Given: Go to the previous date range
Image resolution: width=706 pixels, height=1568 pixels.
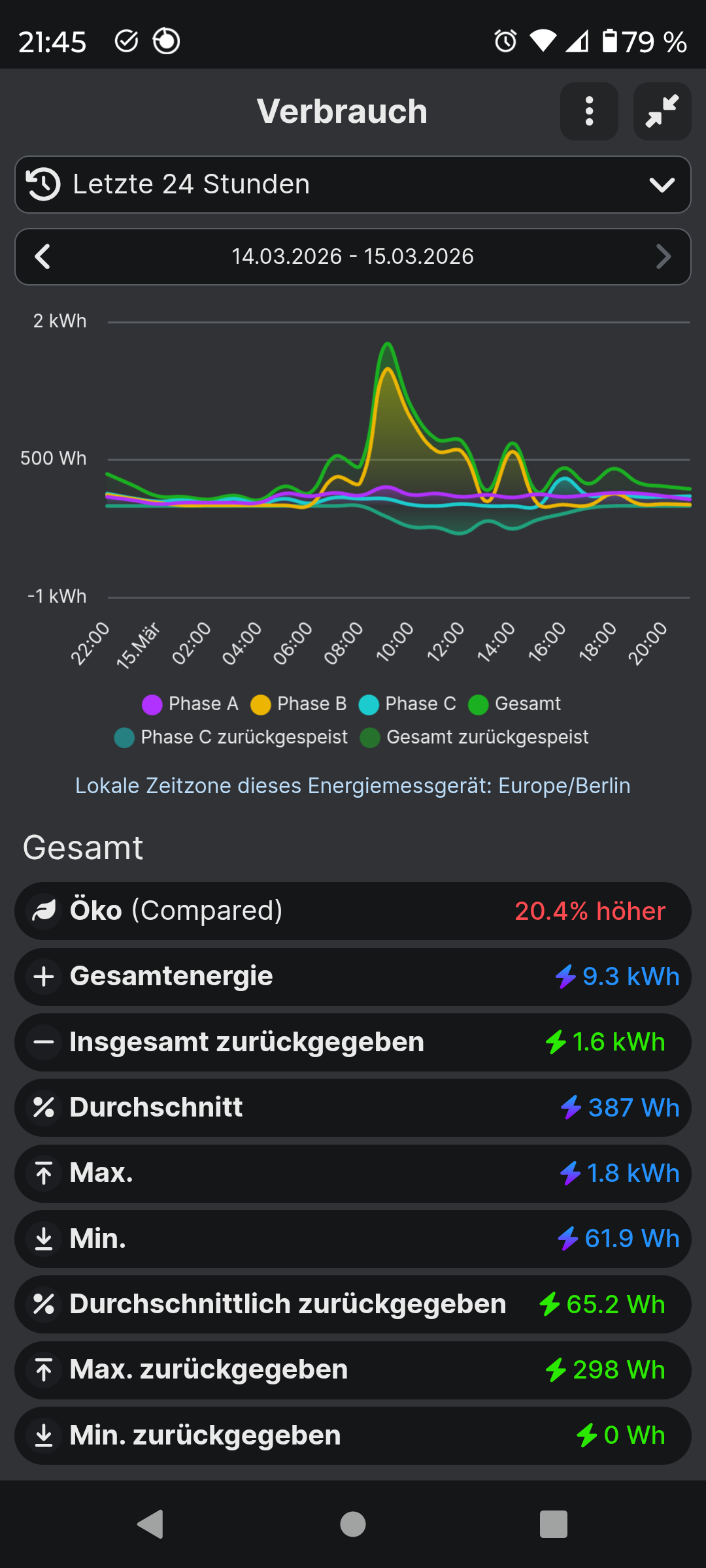Looking at the screenshot, I should 43,257.
